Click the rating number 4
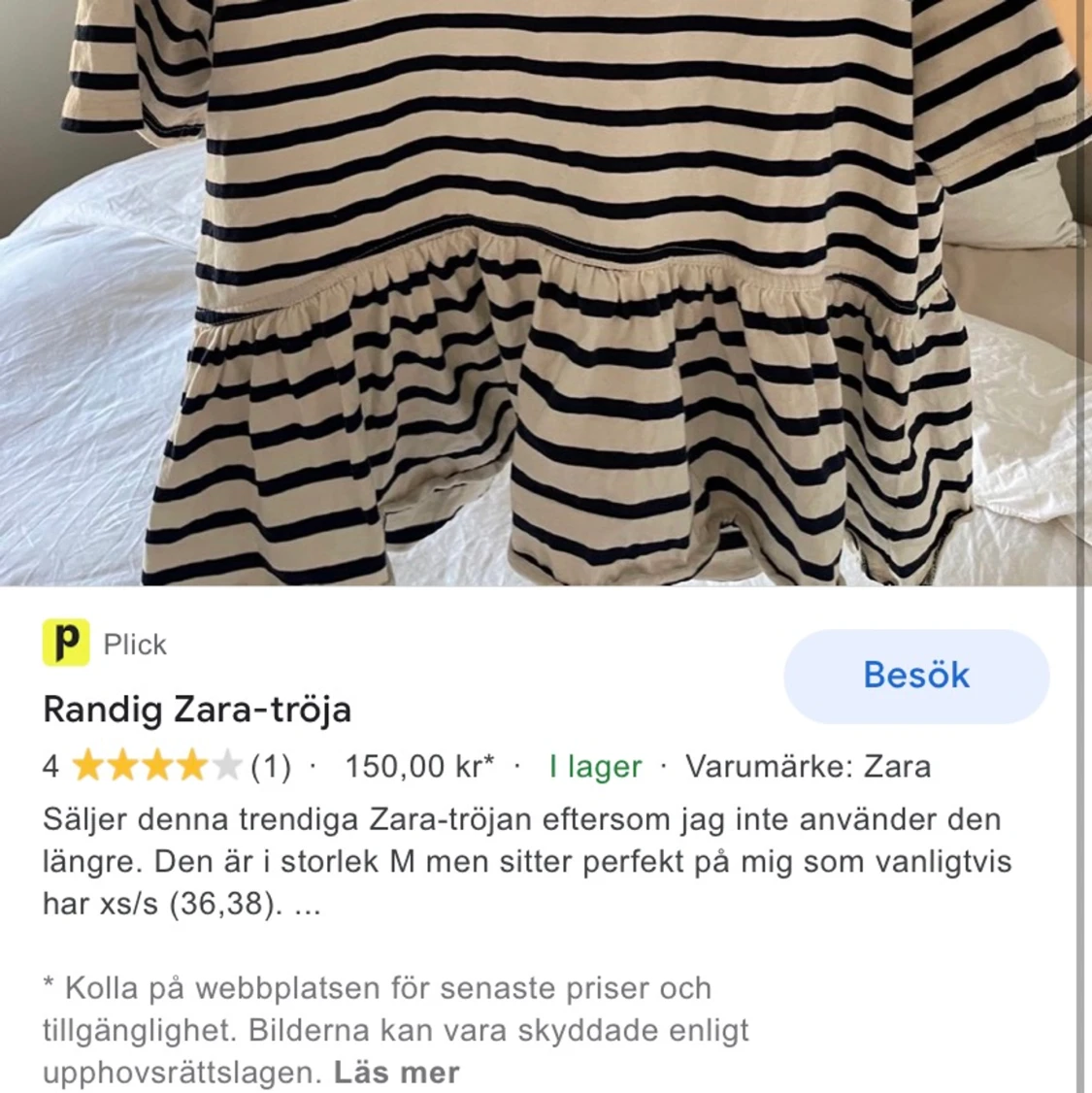 click(50, 766)
